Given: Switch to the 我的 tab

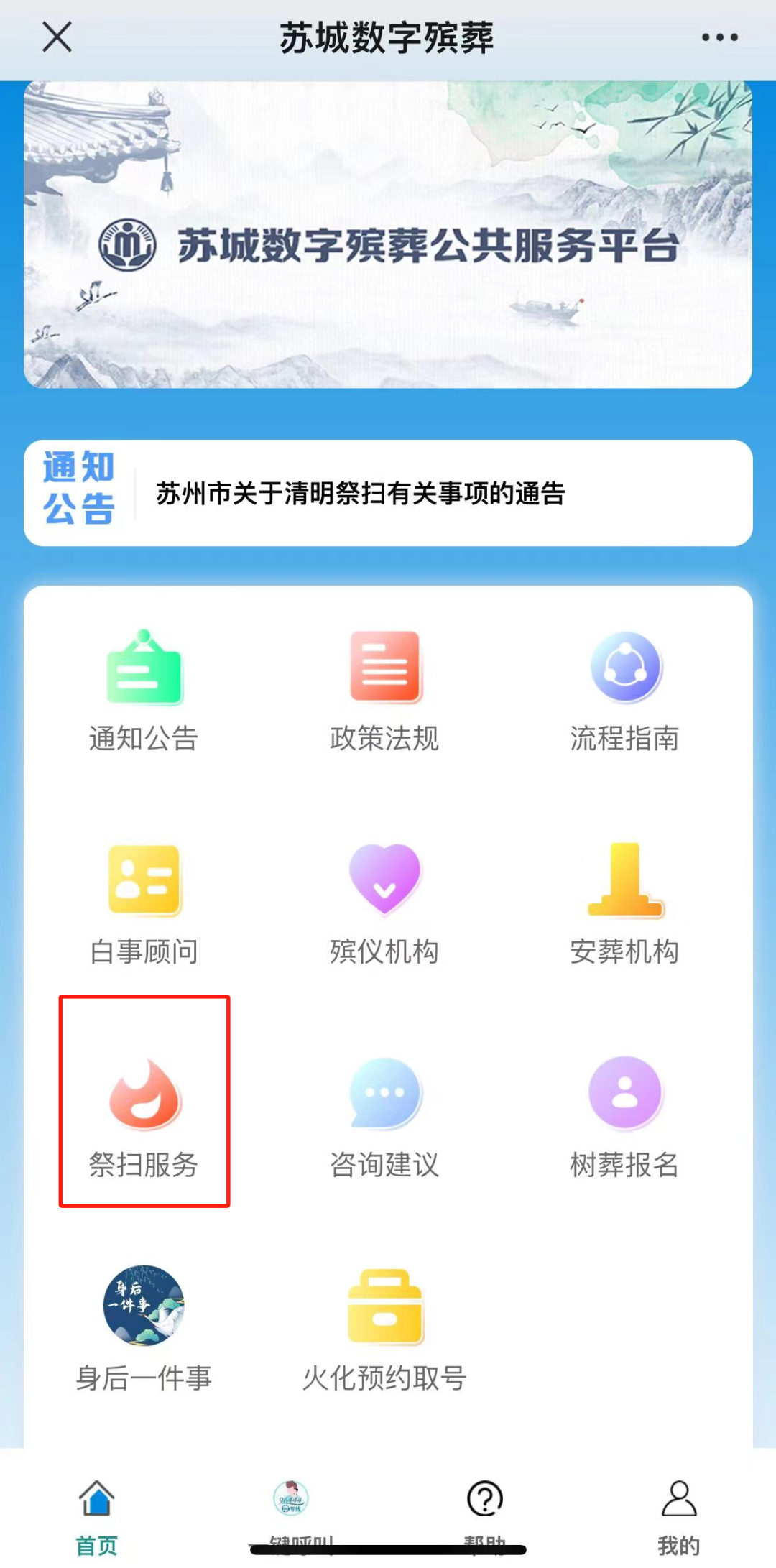Looking at the screenshot, I should click(x=679, y=1513).
